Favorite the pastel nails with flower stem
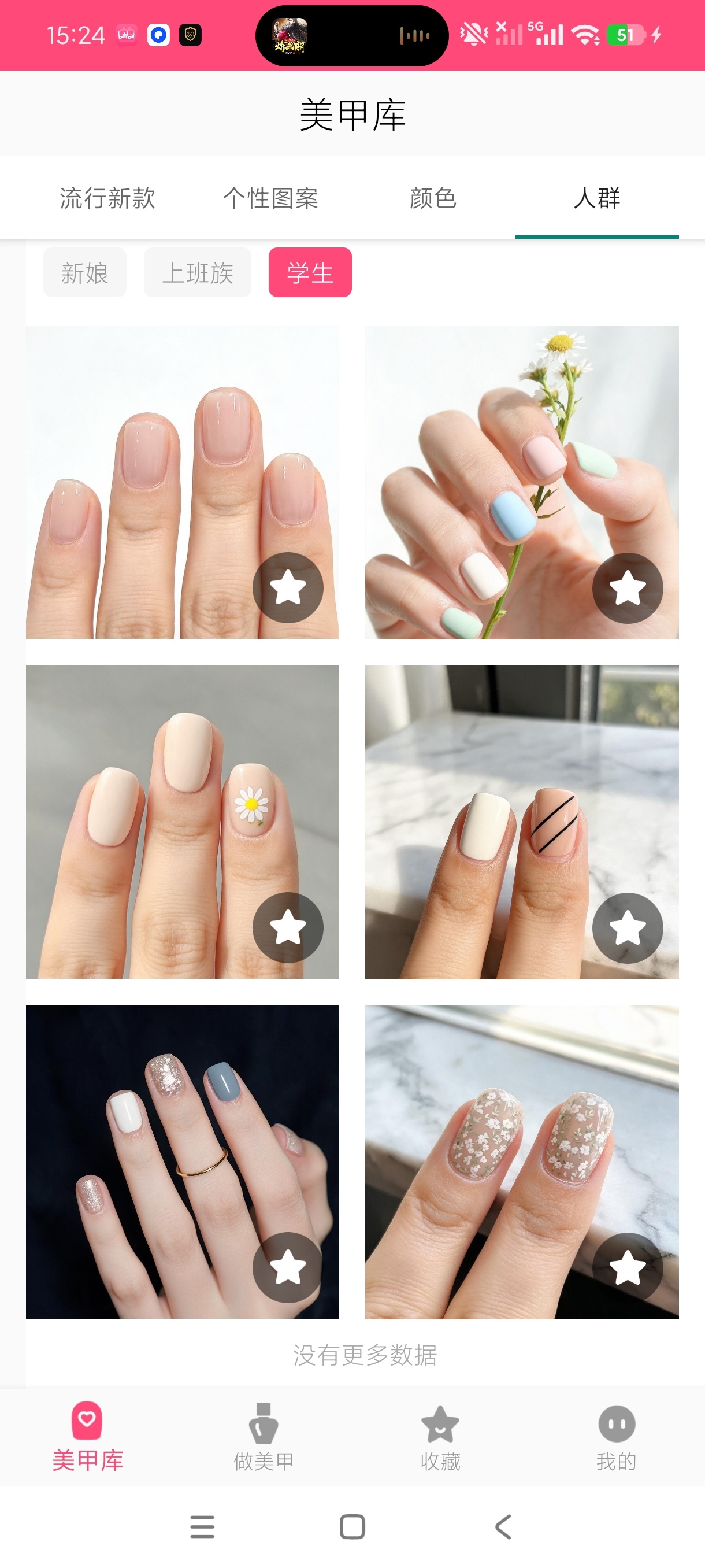705x1568 pixels. pyautogui.click(x=628, y=587)
